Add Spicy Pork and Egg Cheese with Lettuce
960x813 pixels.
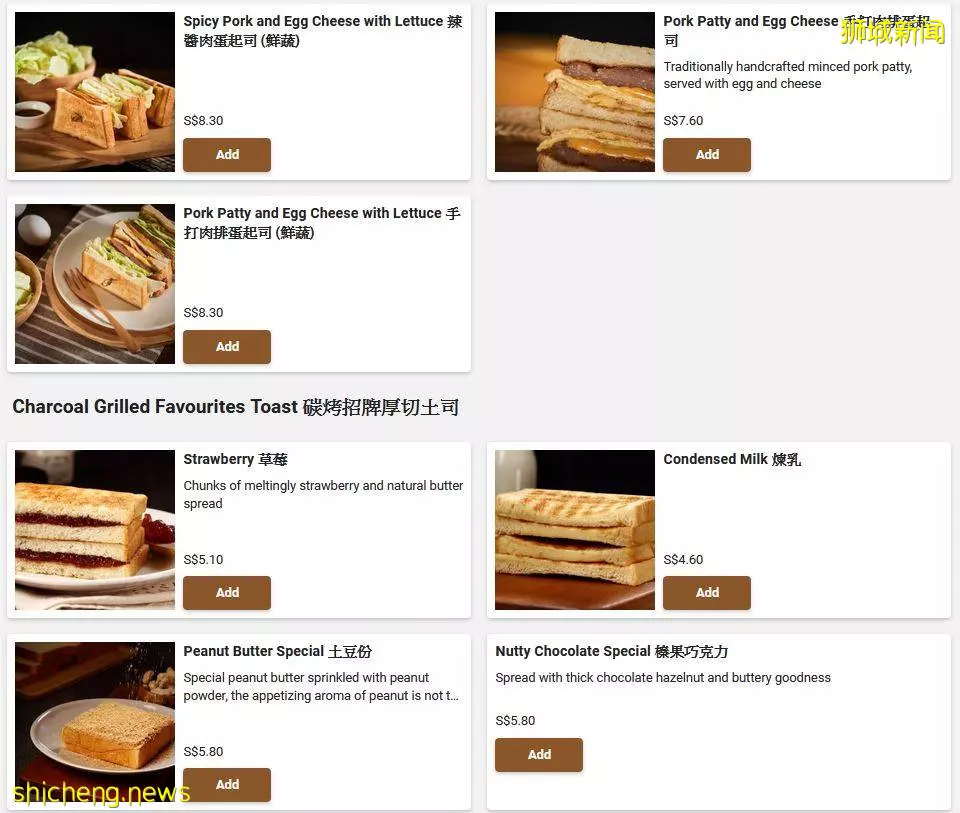[227, 155]
